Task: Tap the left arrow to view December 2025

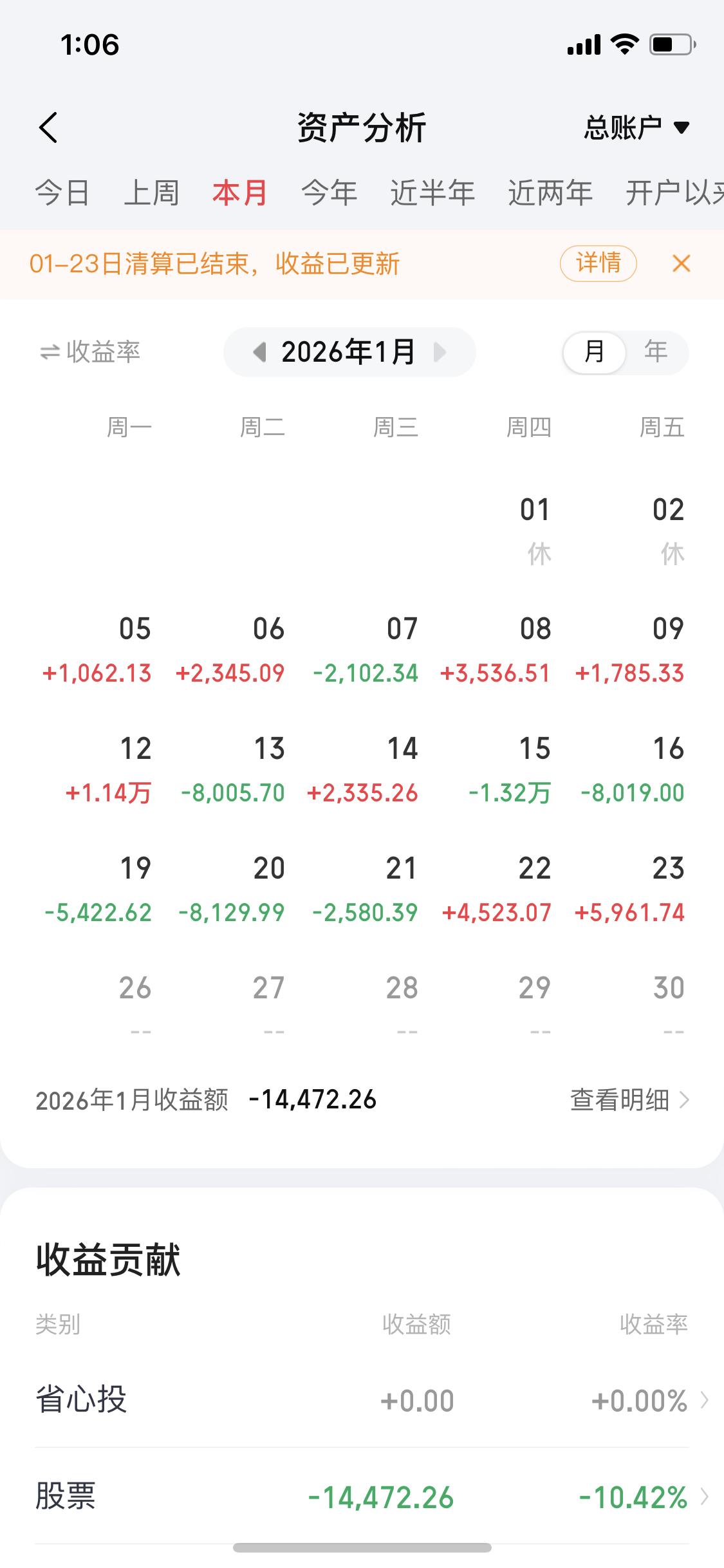Action: pos(260,352)
